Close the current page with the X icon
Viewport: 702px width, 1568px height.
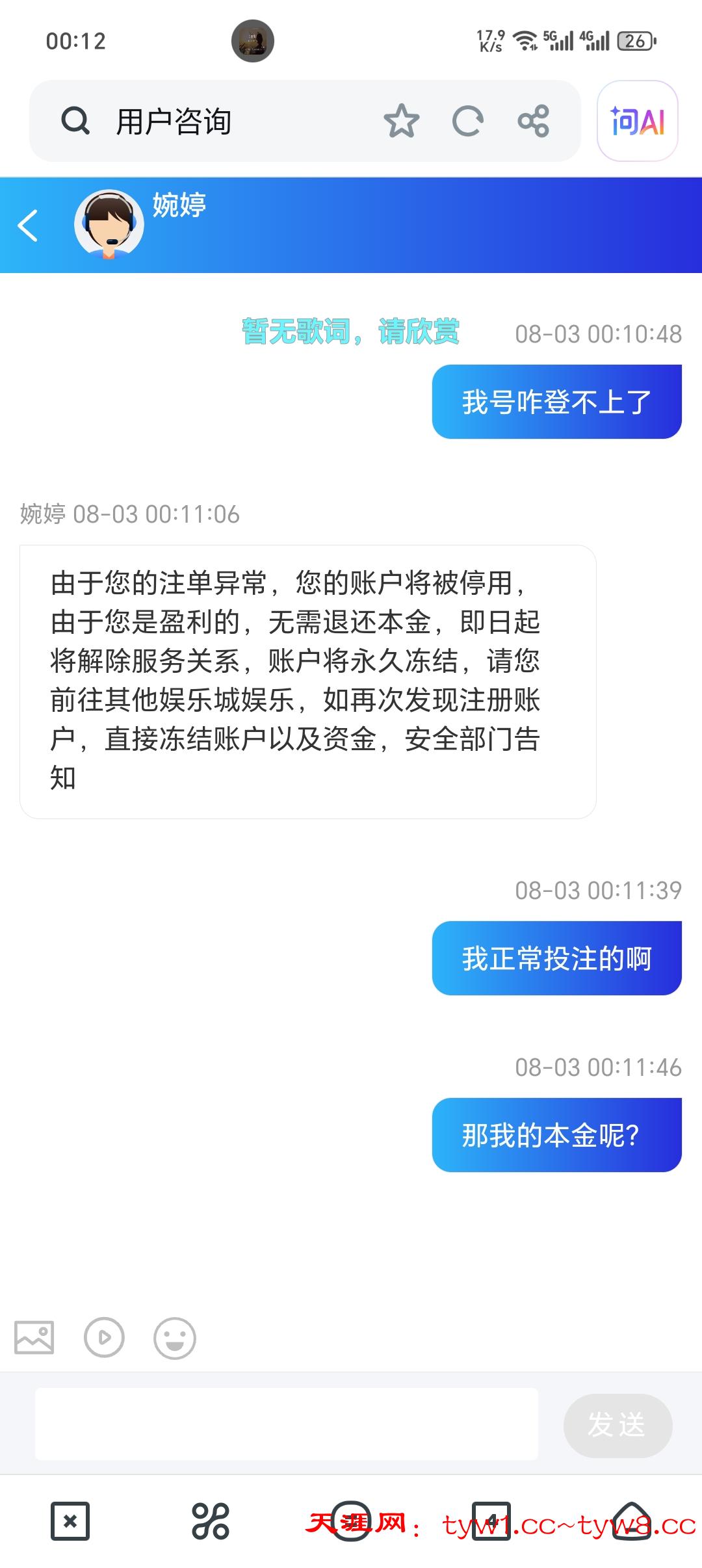[x=70, y=1521]
